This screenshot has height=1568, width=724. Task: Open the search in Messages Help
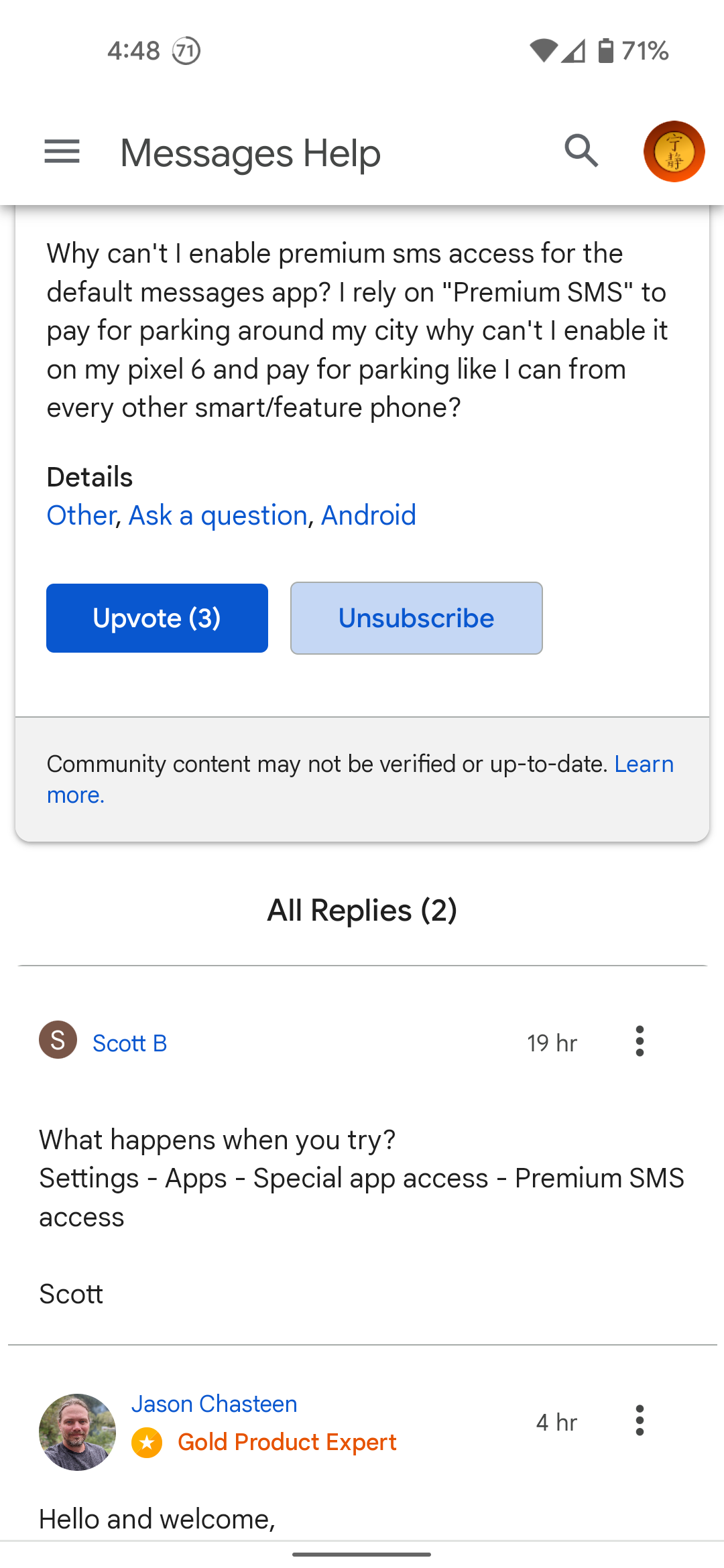coord(581,151)
